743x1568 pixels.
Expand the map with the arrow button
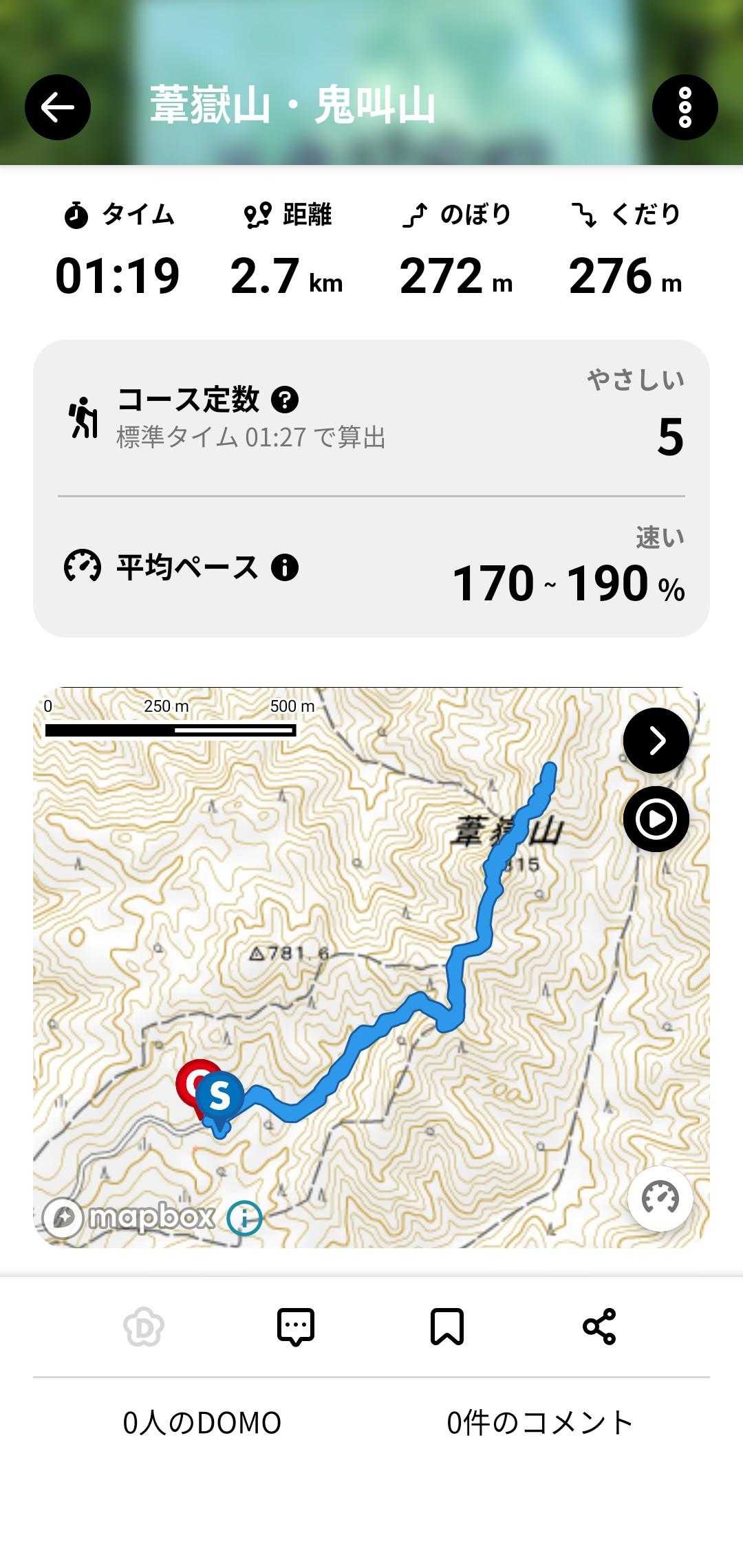[656, 741]
